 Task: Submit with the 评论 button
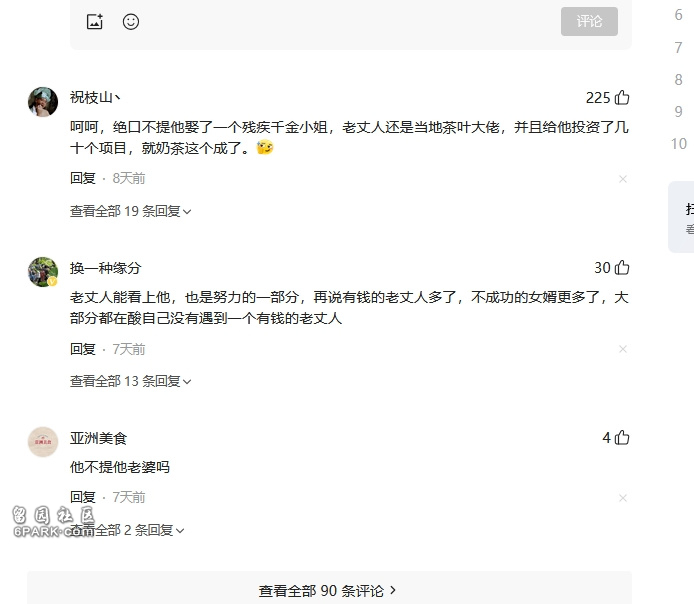coord(589,21)
